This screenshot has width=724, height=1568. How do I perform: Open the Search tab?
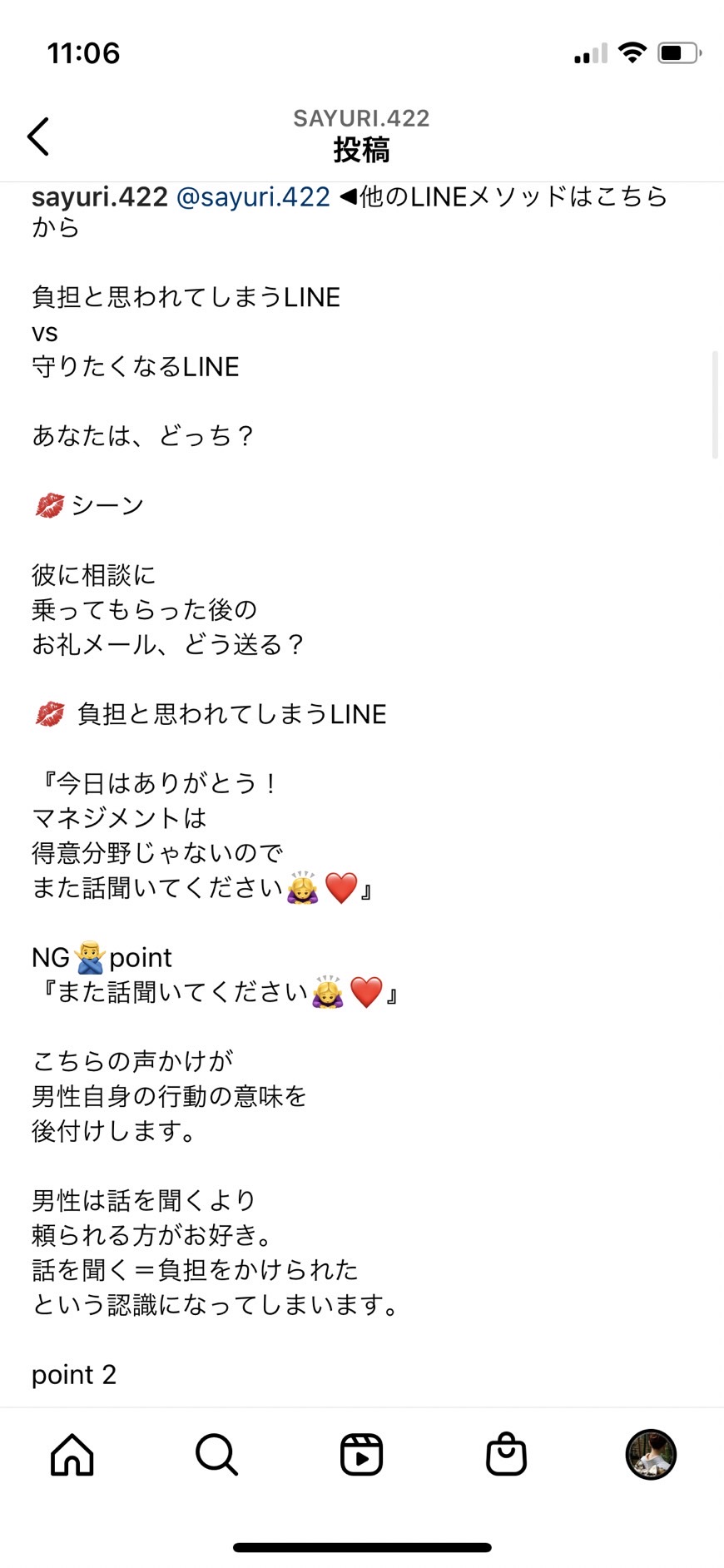tap(217, 1455)
